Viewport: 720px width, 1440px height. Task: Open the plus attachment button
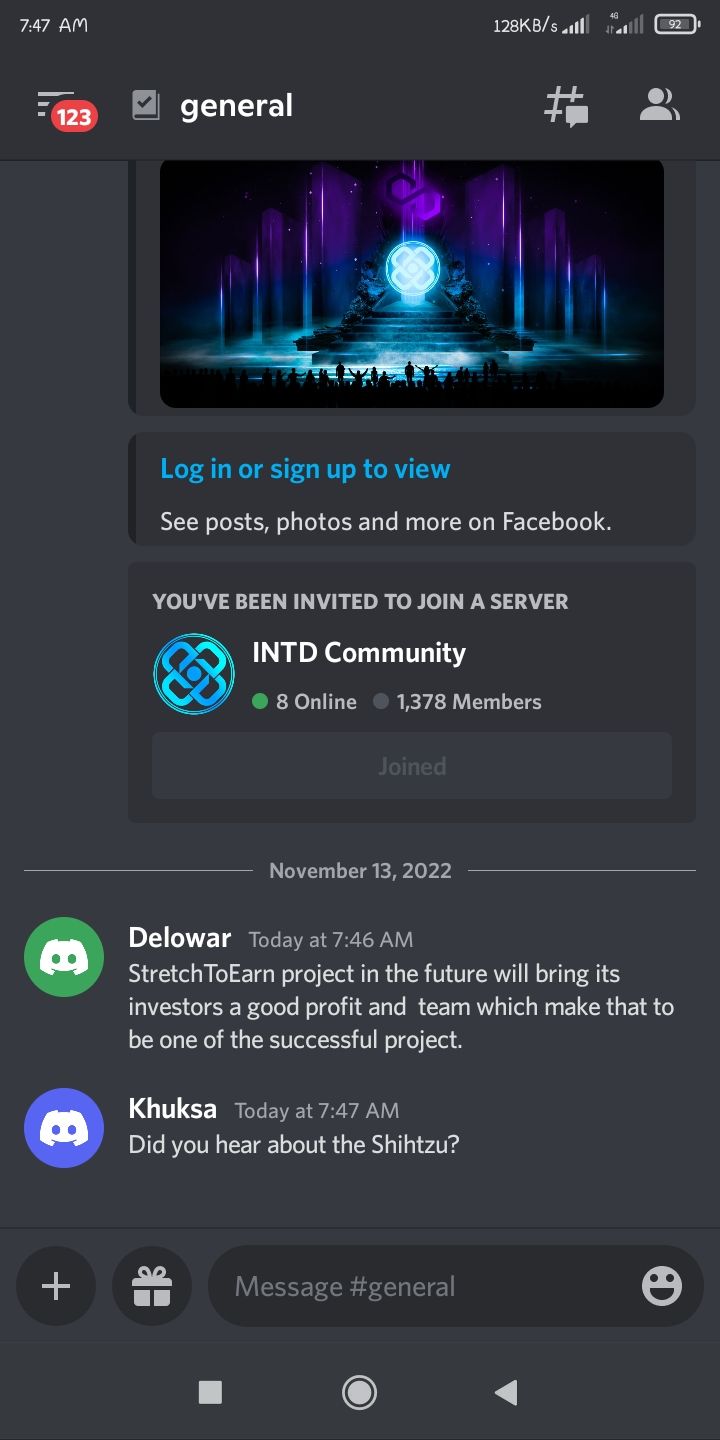click(x=56, y=1286)
